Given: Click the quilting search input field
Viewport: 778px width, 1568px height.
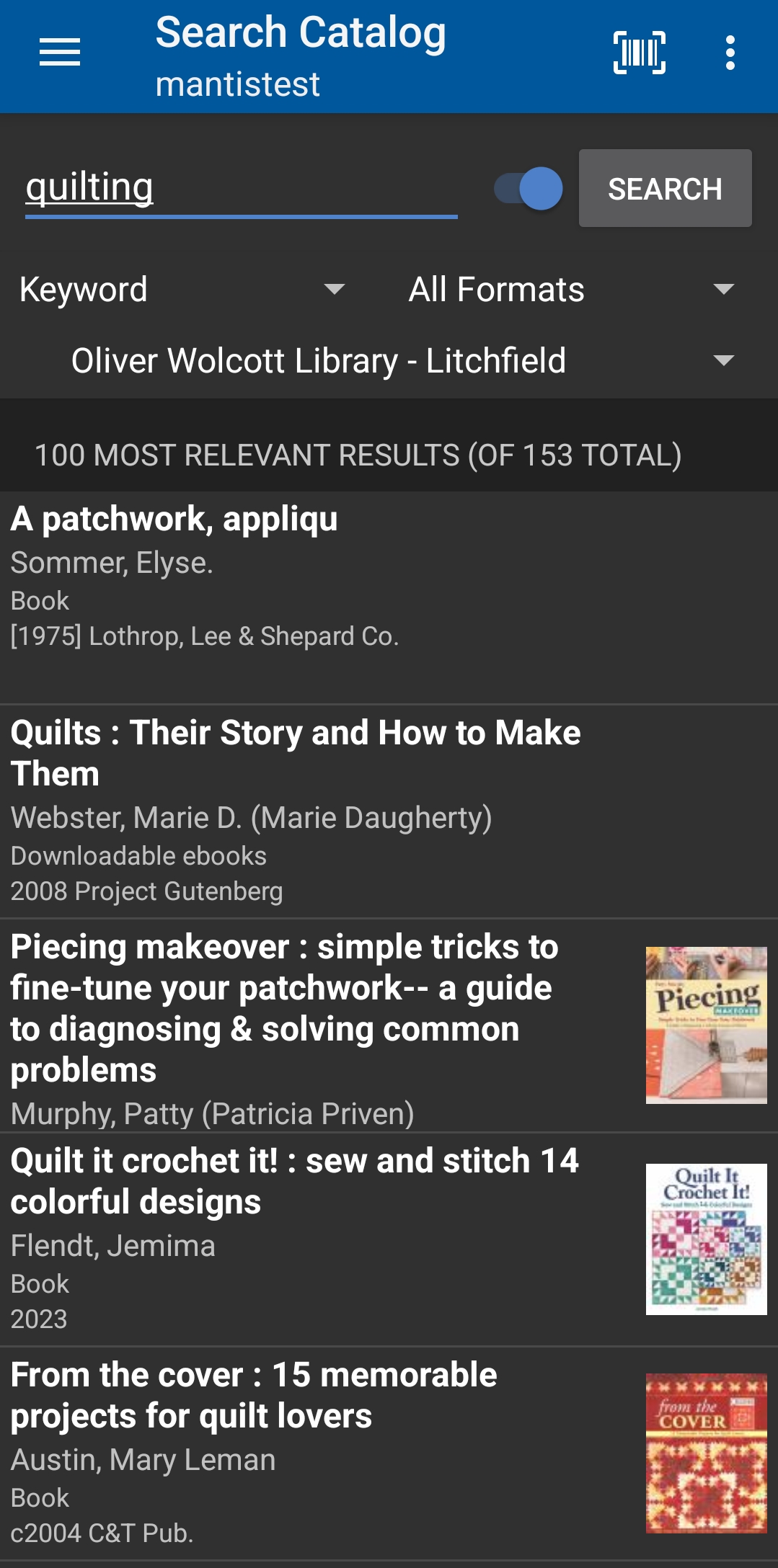Looking at the screenshot, I should point(242,189).
